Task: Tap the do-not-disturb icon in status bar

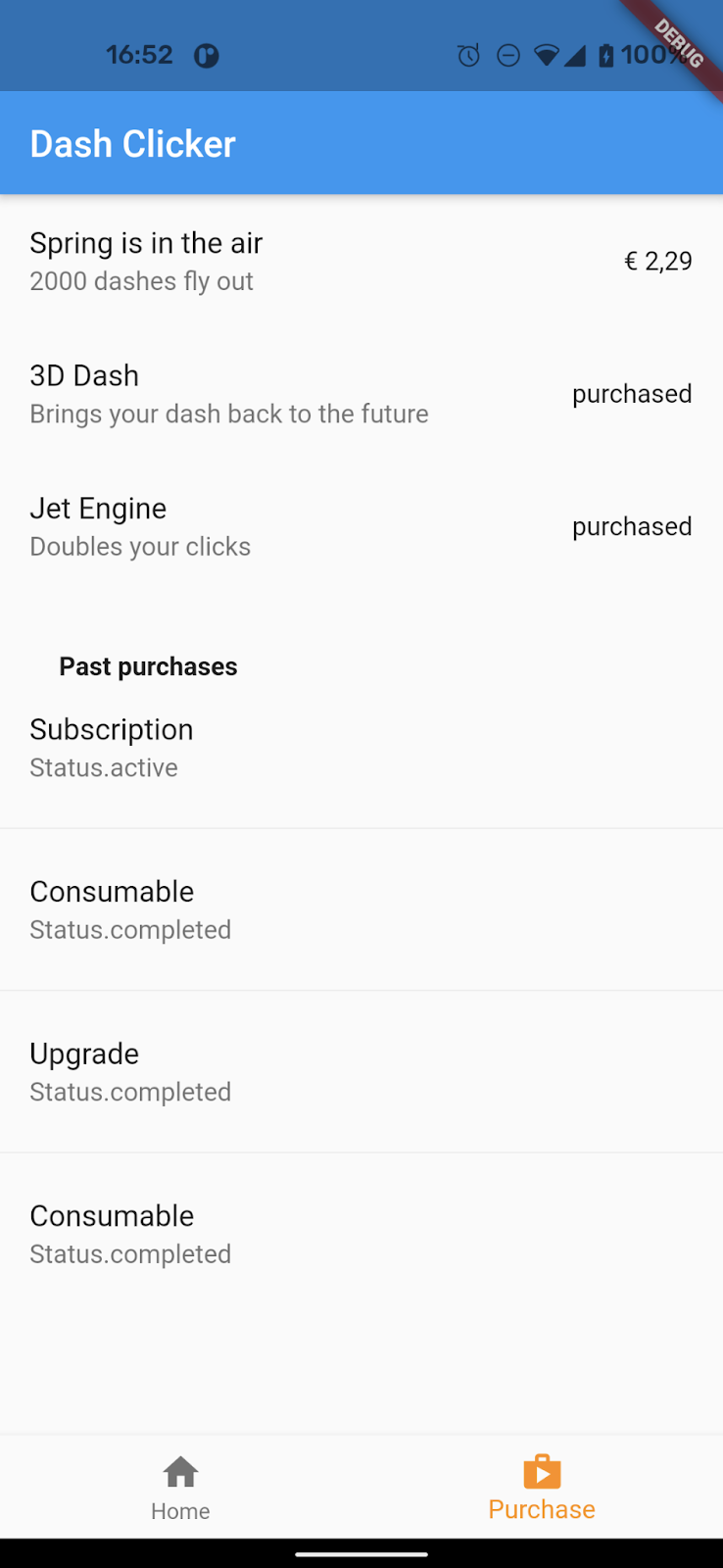Action: point(507,55)
